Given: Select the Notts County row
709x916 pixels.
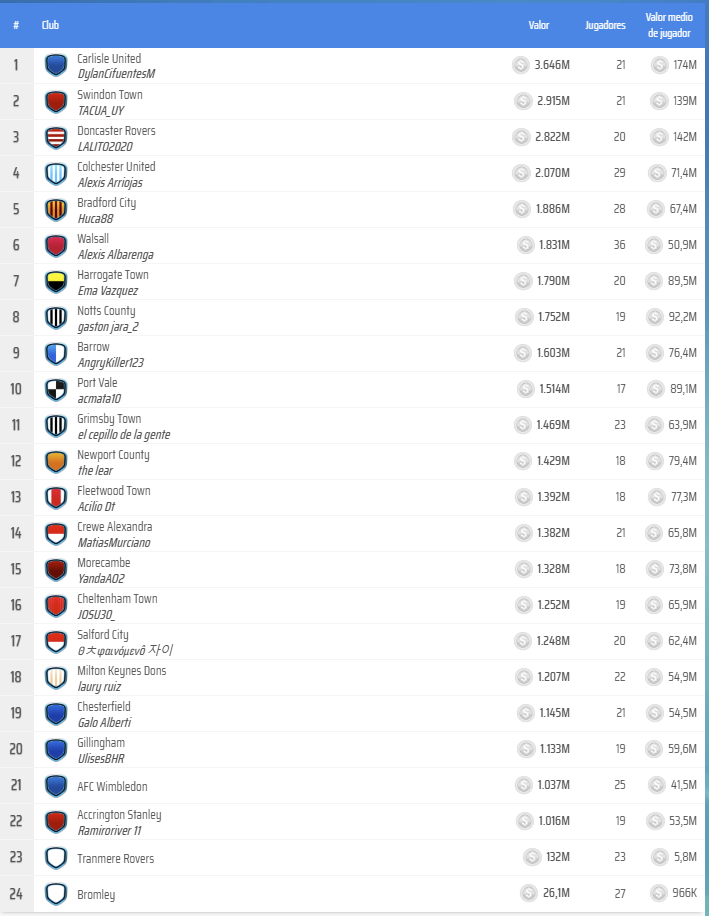Looking at the screenshot, I should click(106, 311).
